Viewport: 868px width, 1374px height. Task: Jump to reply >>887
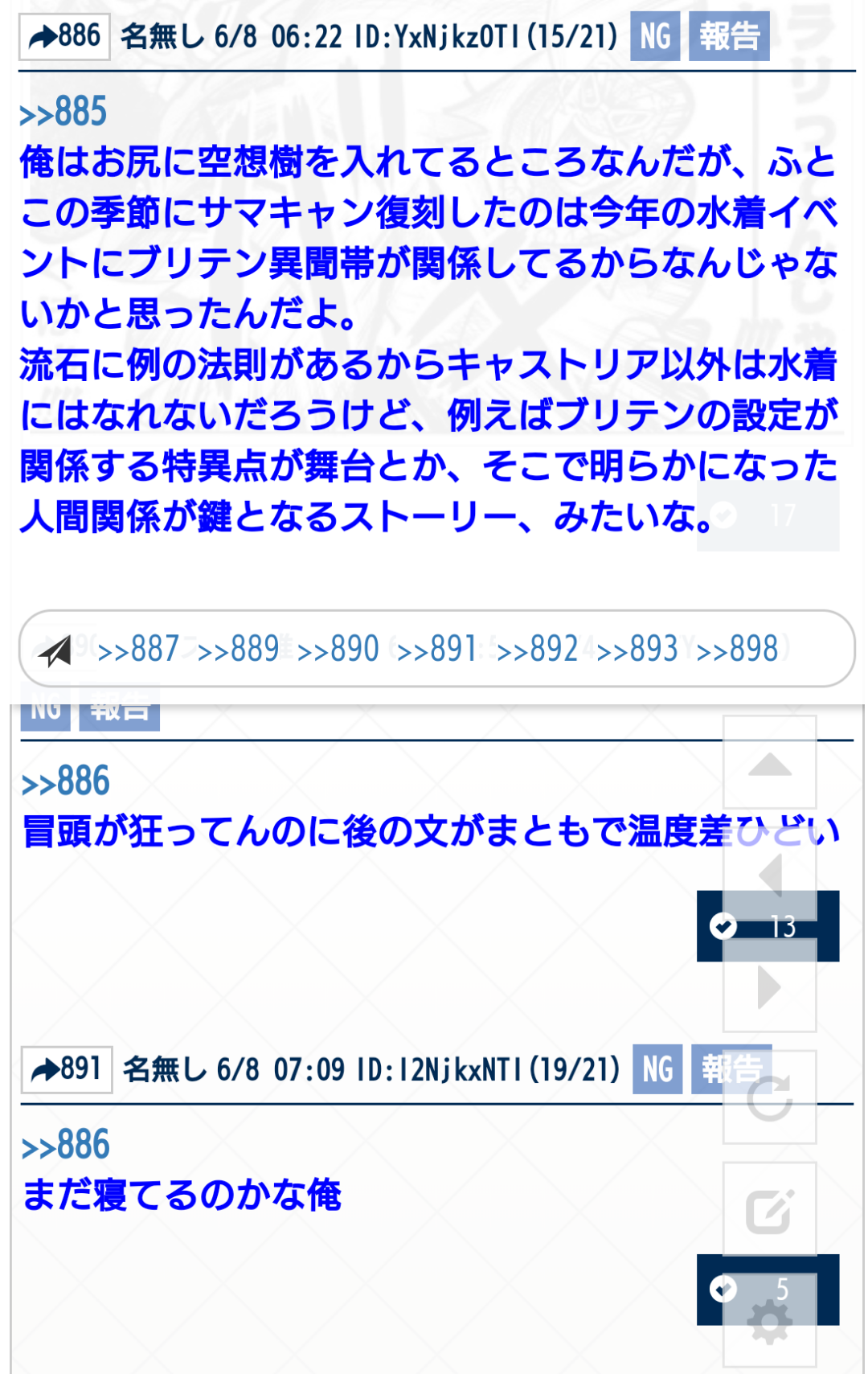[x=138, y=649]
